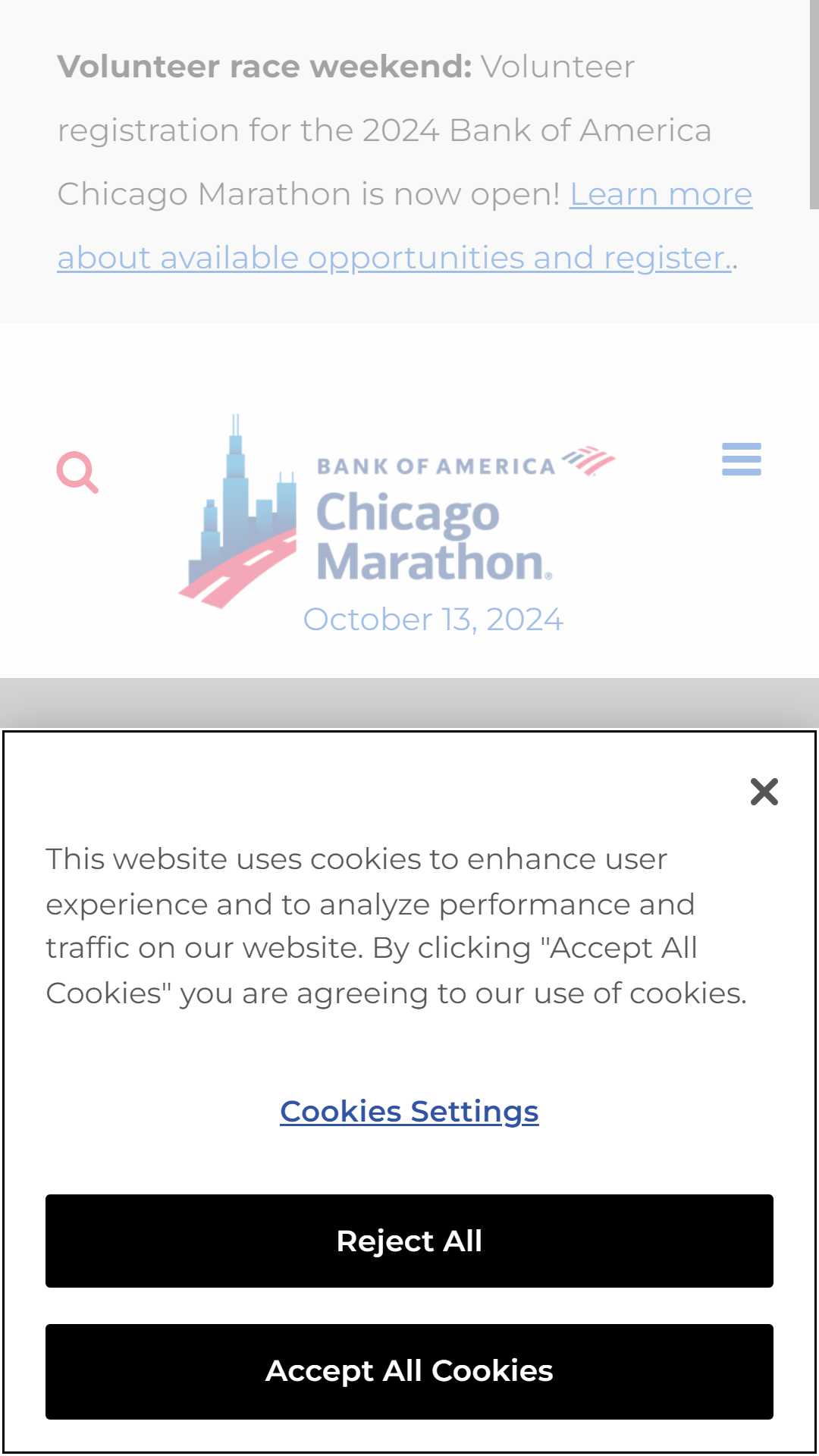Follow the volunteer opportunities register link
The image size is (819, 1456).
(394, 258)
